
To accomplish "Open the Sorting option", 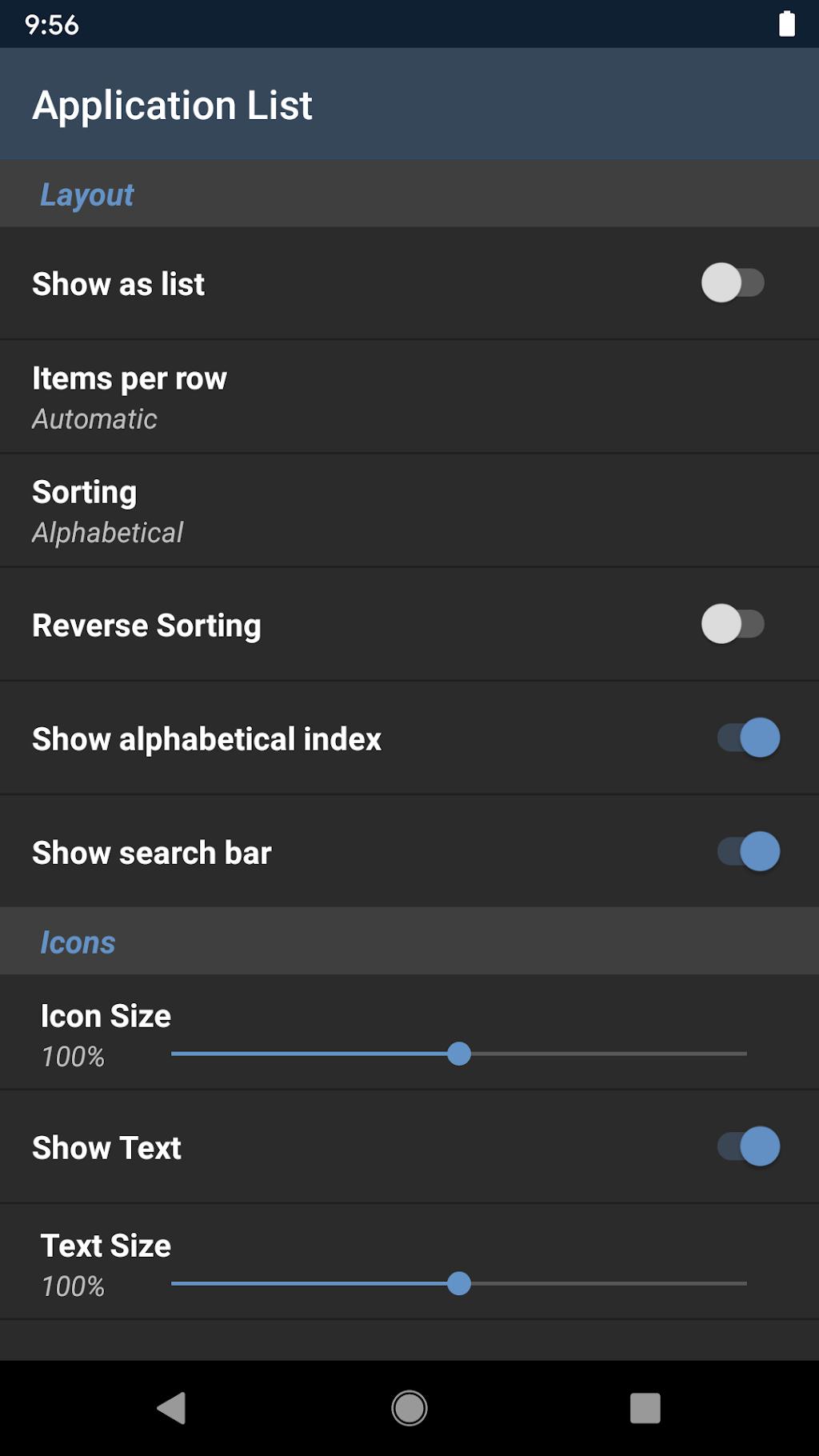I will point(408,511).
